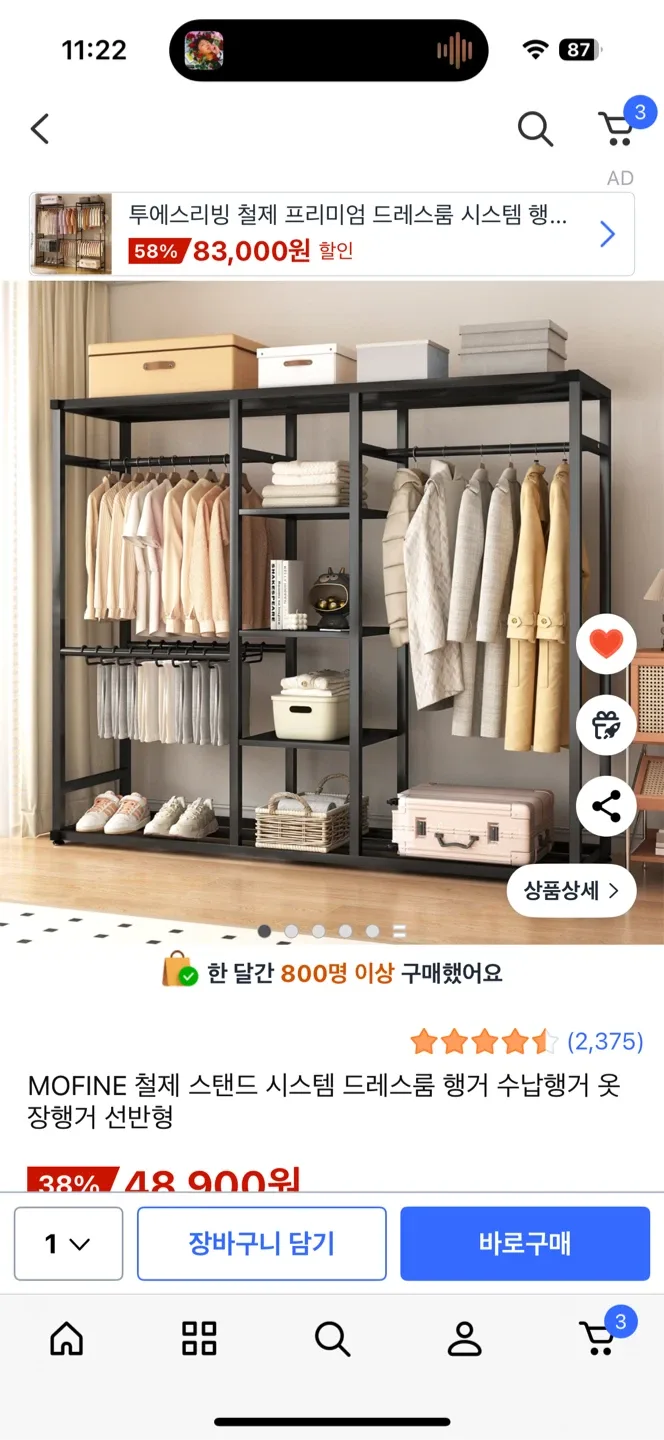Tap 바로구매 to buy now
Viewport: 664px width, 1440px height.
coord(525,1244)
